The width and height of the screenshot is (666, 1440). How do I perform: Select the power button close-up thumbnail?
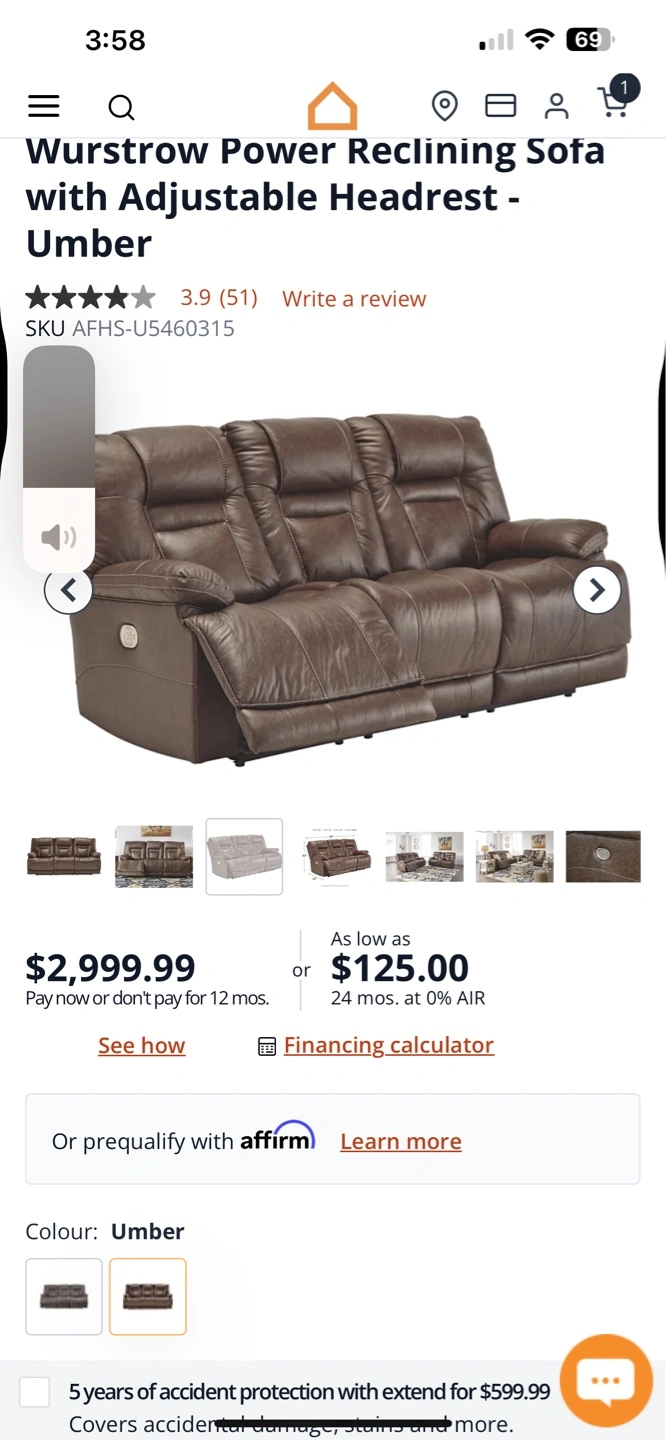(x=603, y=857)
